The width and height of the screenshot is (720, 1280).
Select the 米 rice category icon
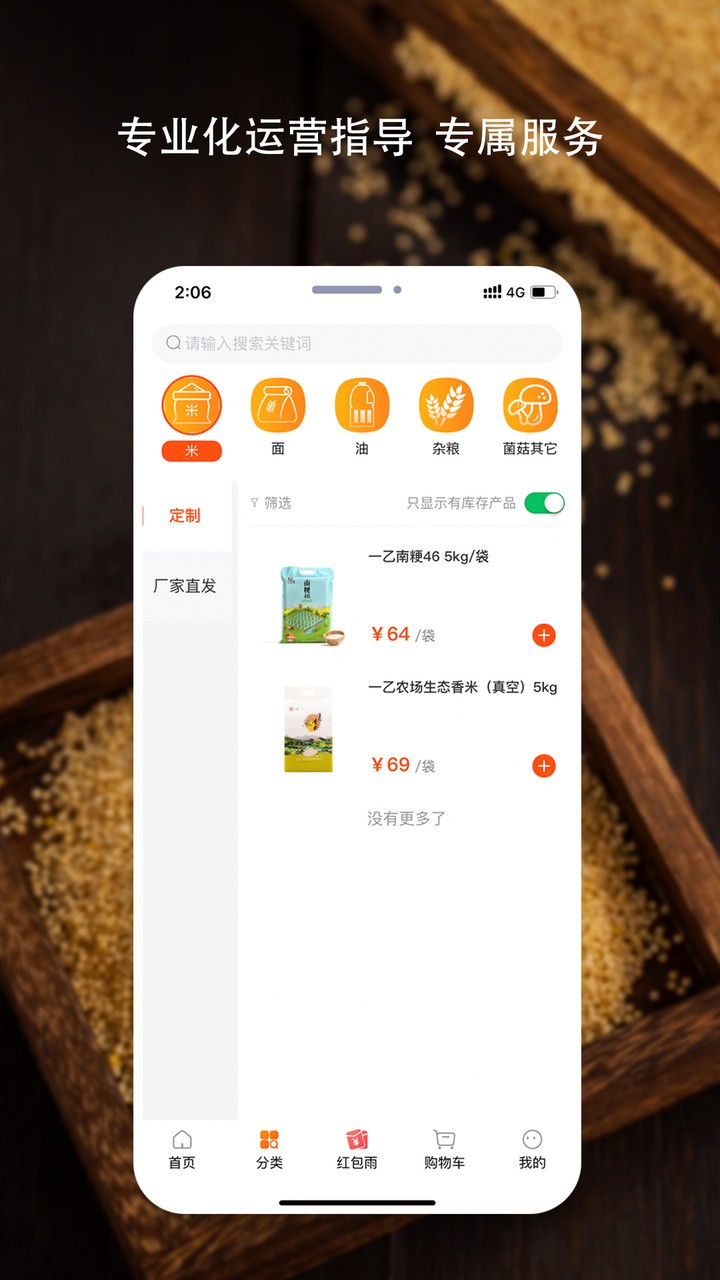[x=190, y=408]
